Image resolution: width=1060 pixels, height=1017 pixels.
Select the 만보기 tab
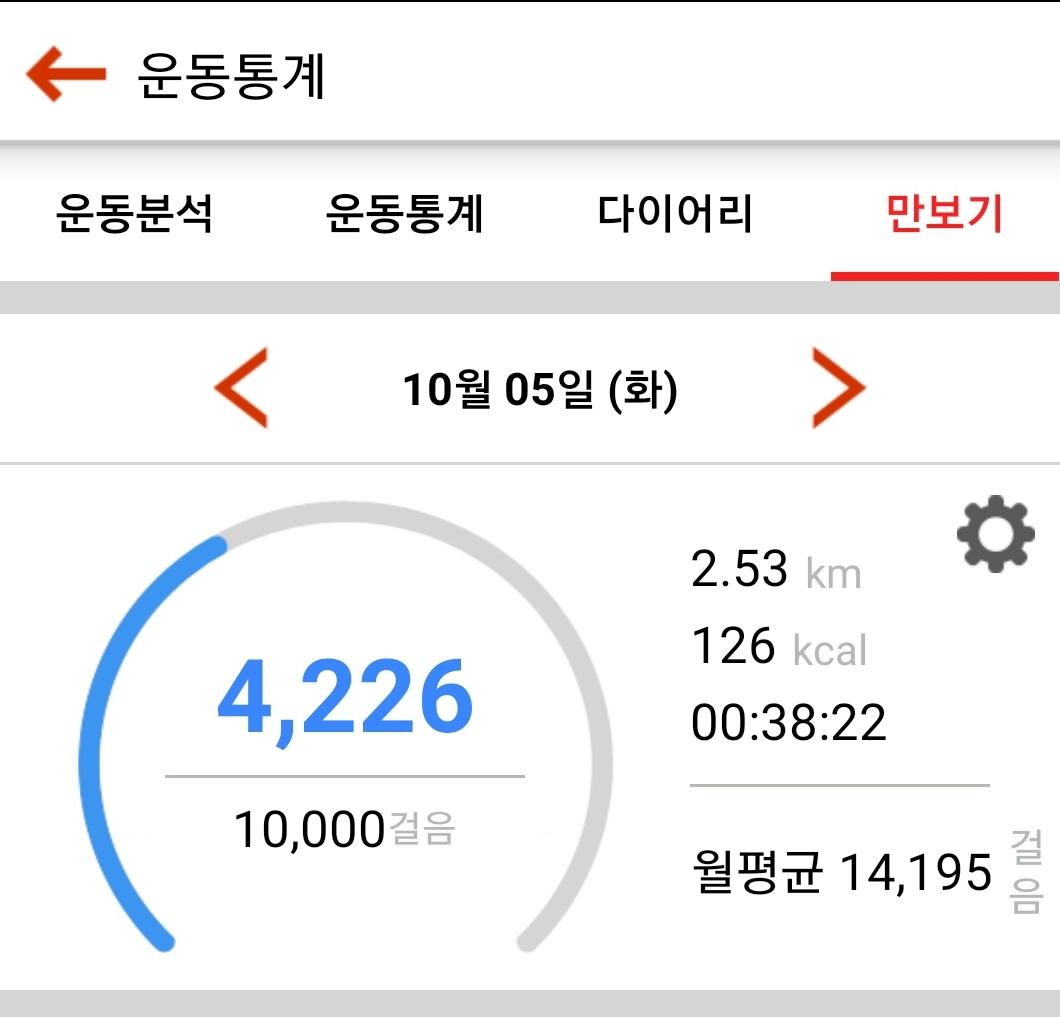coord(944,213)
